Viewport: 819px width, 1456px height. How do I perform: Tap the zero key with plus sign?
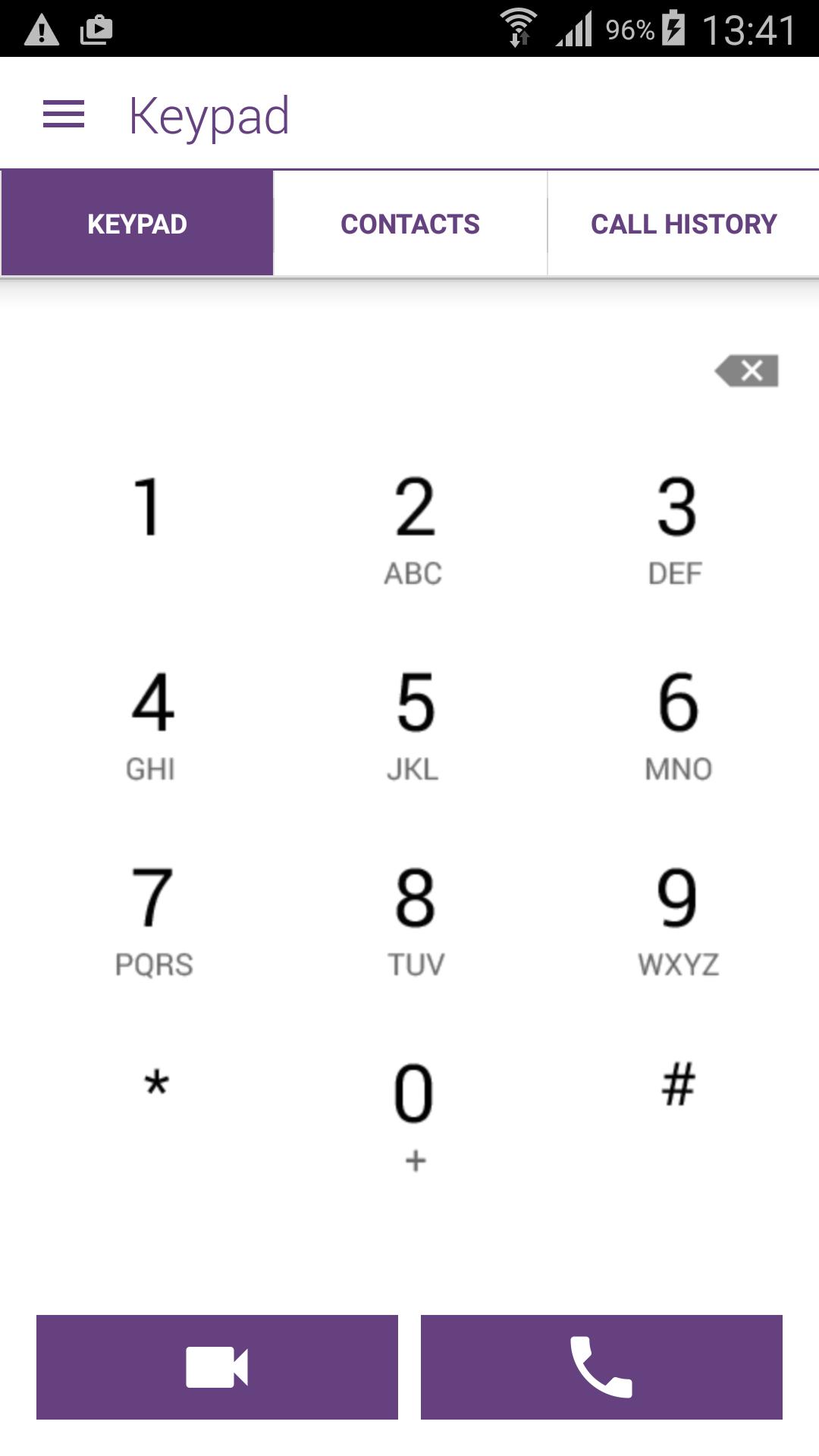click(415, 1107)
